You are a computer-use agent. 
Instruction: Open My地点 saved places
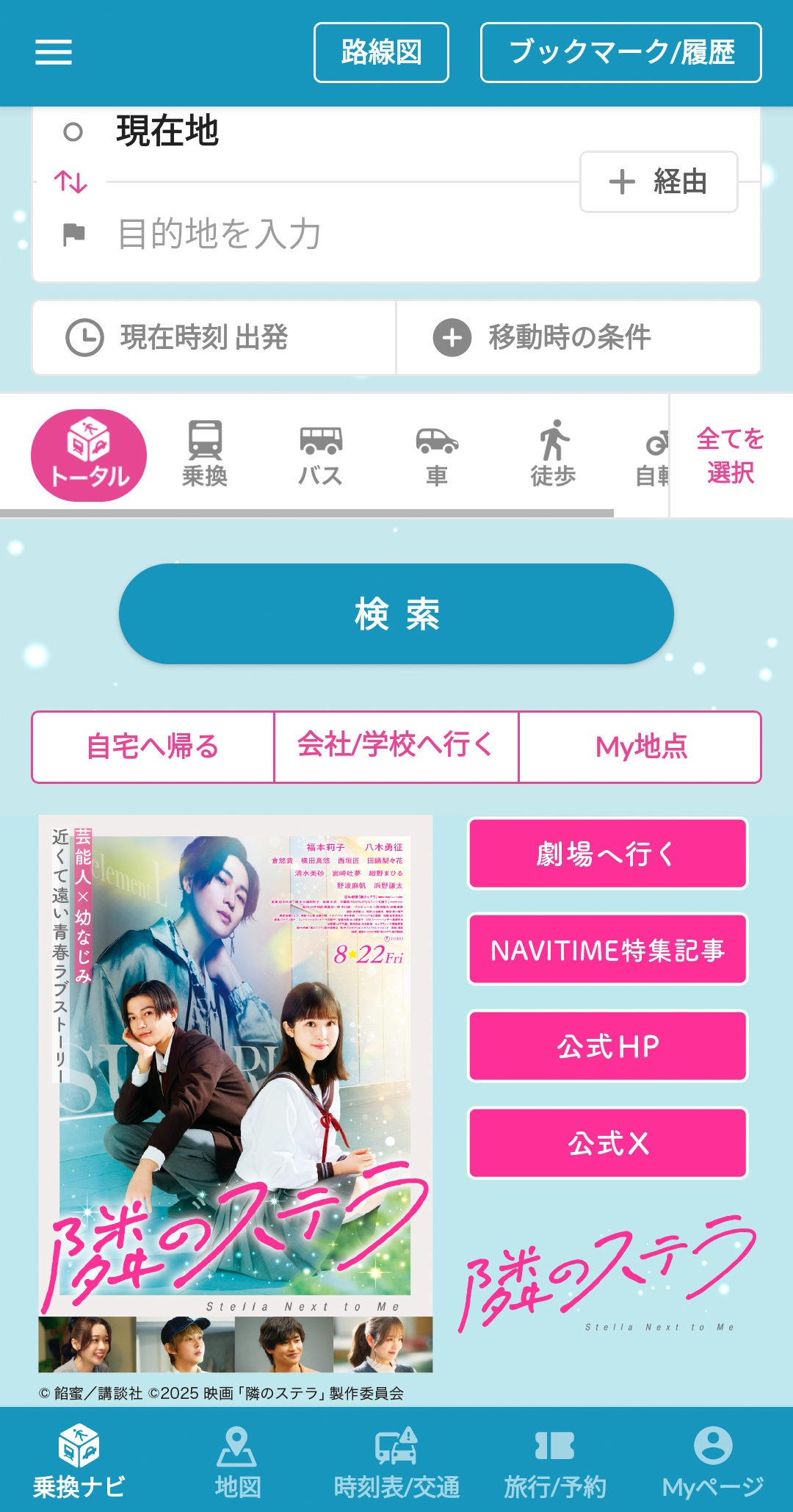(x=640, y=747)
